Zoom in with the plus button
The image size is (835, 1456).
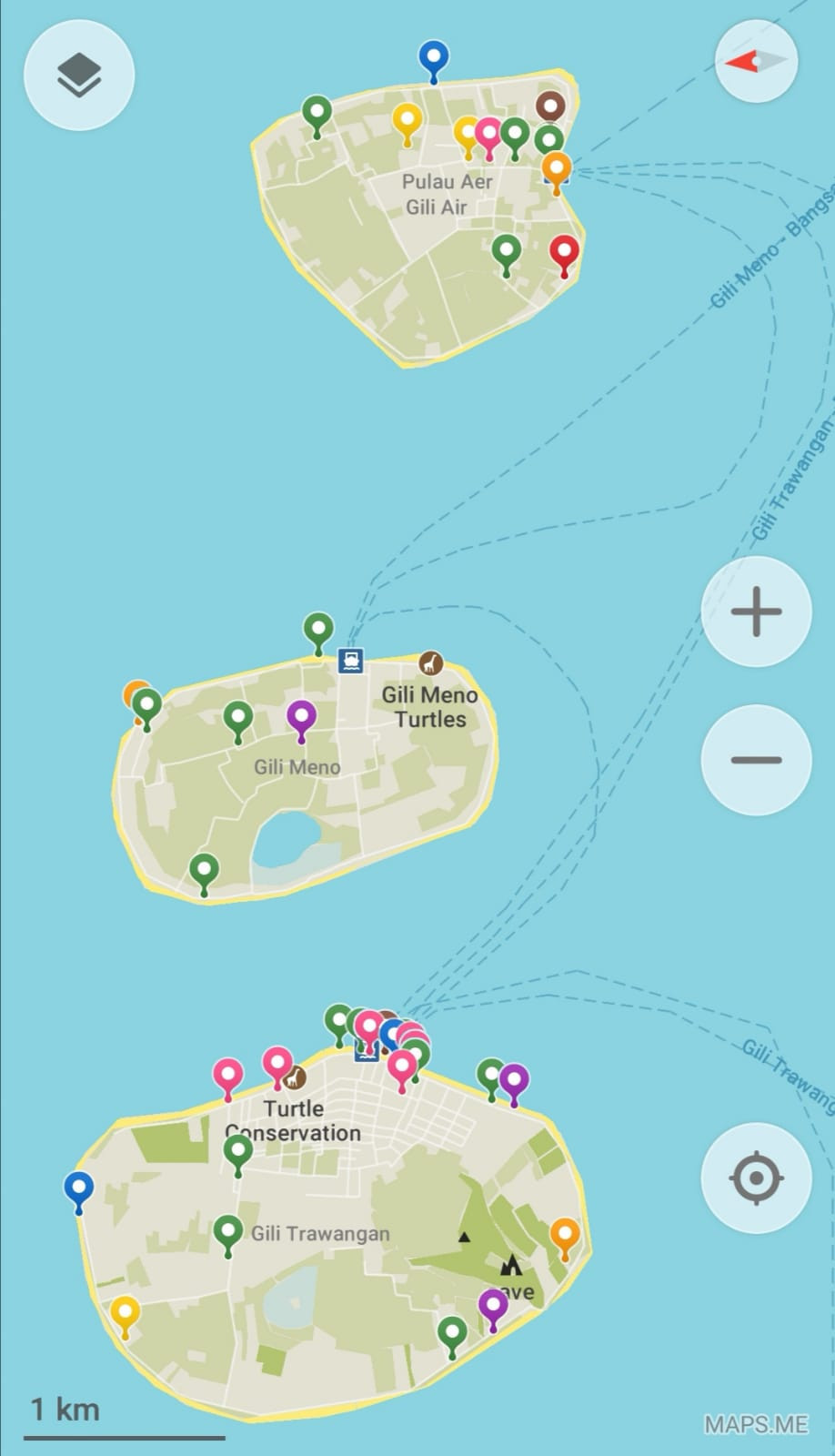point(756,612)
